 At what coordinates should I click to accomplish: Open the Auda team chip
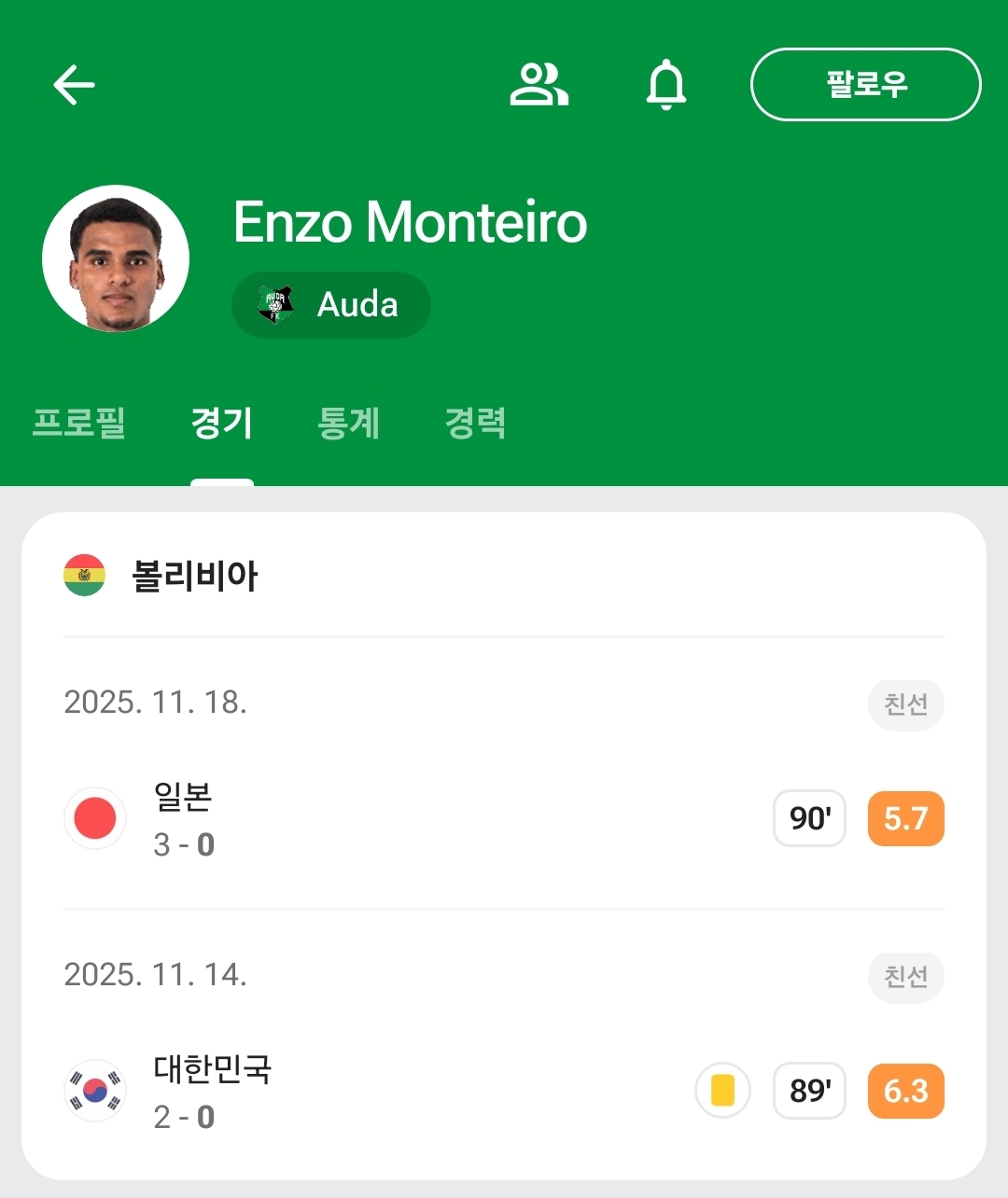[331, 305]
